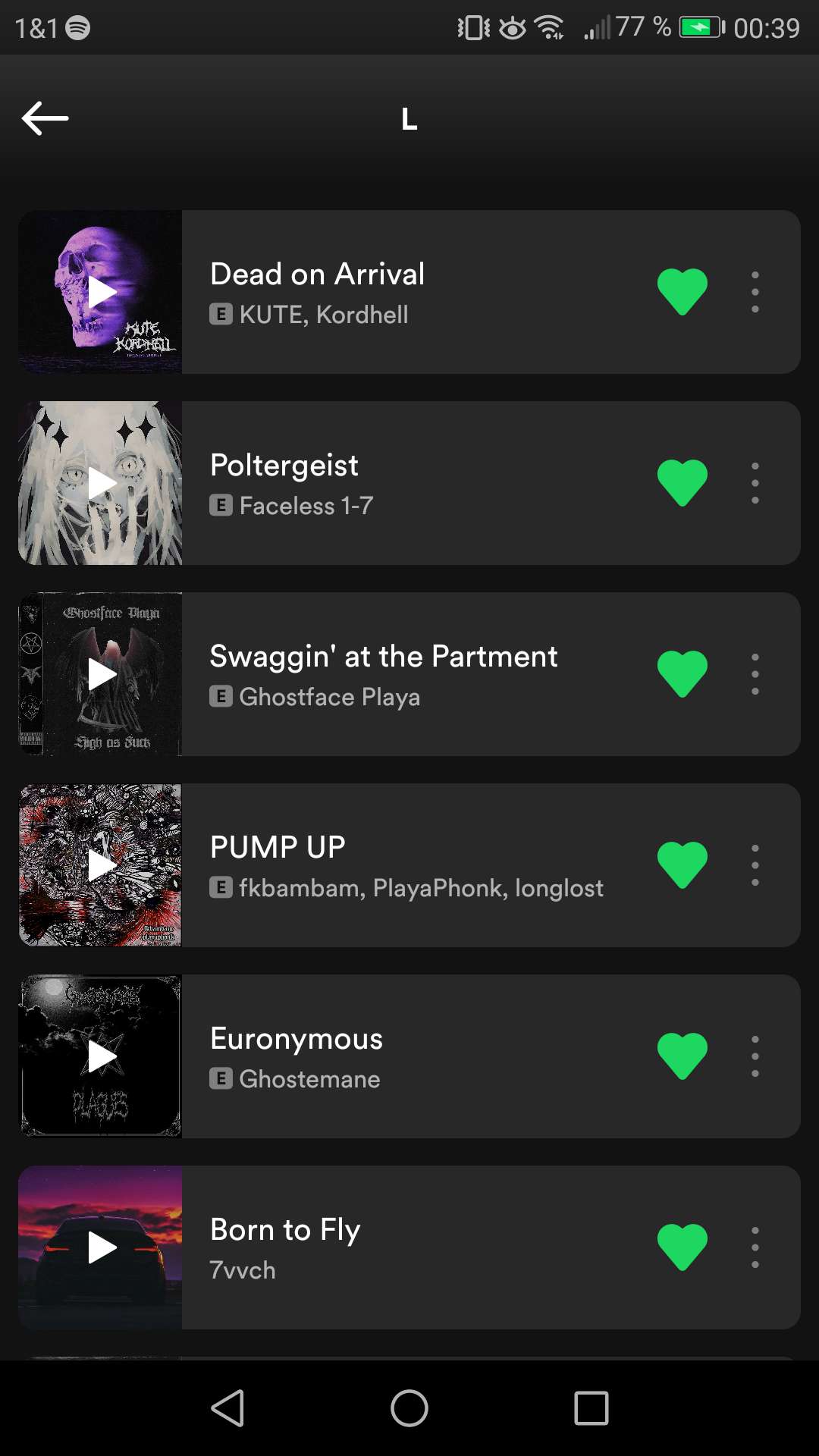This screenshot has width=819, height=1456.
Task: More options for Euronymous
Action: point(755,1056)
